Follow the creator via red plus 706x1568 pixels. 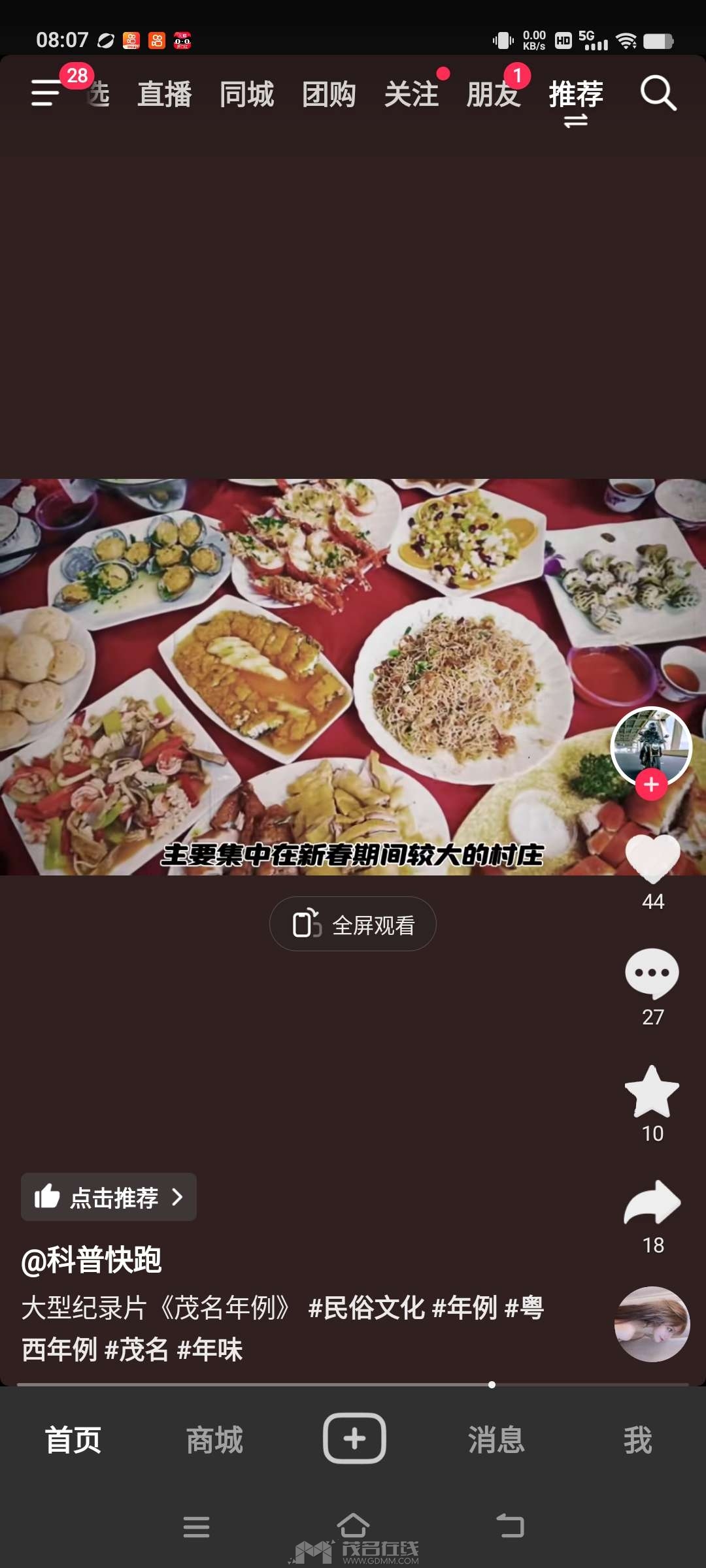coord(651,784)
